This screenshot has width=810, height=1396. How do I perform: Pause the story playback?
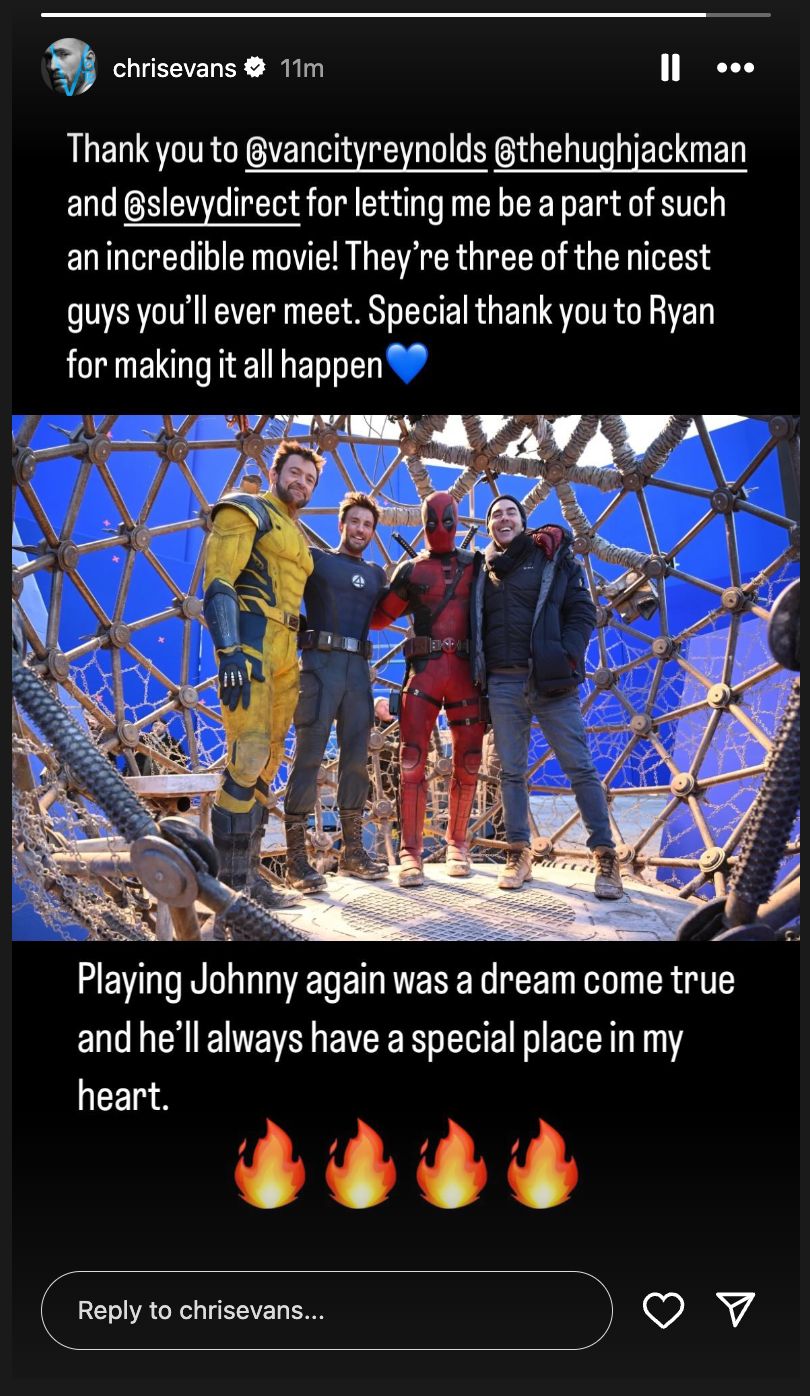670,68
